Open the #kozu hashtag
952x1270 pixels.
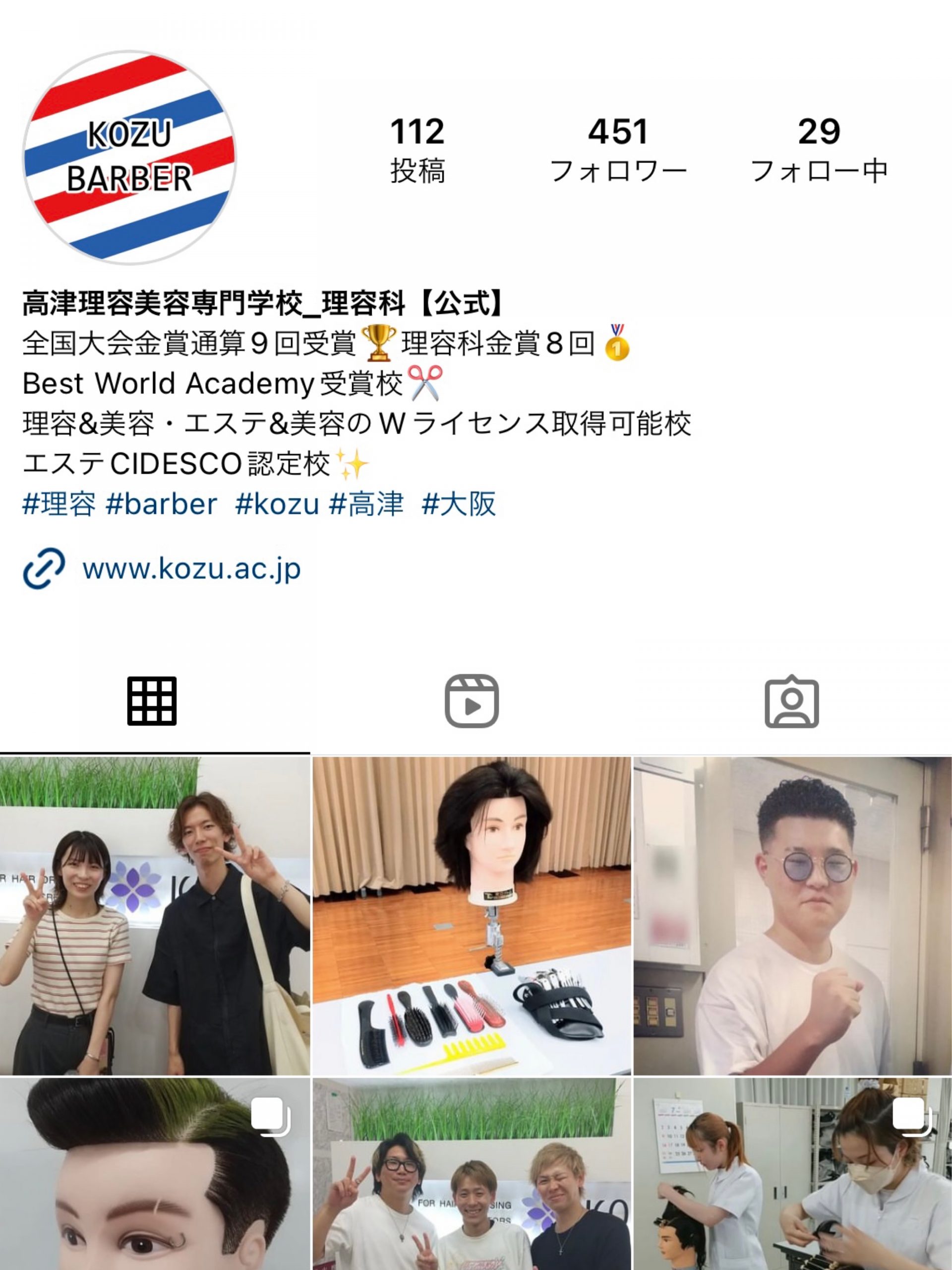pyautogui.click(x=277, y=504)
